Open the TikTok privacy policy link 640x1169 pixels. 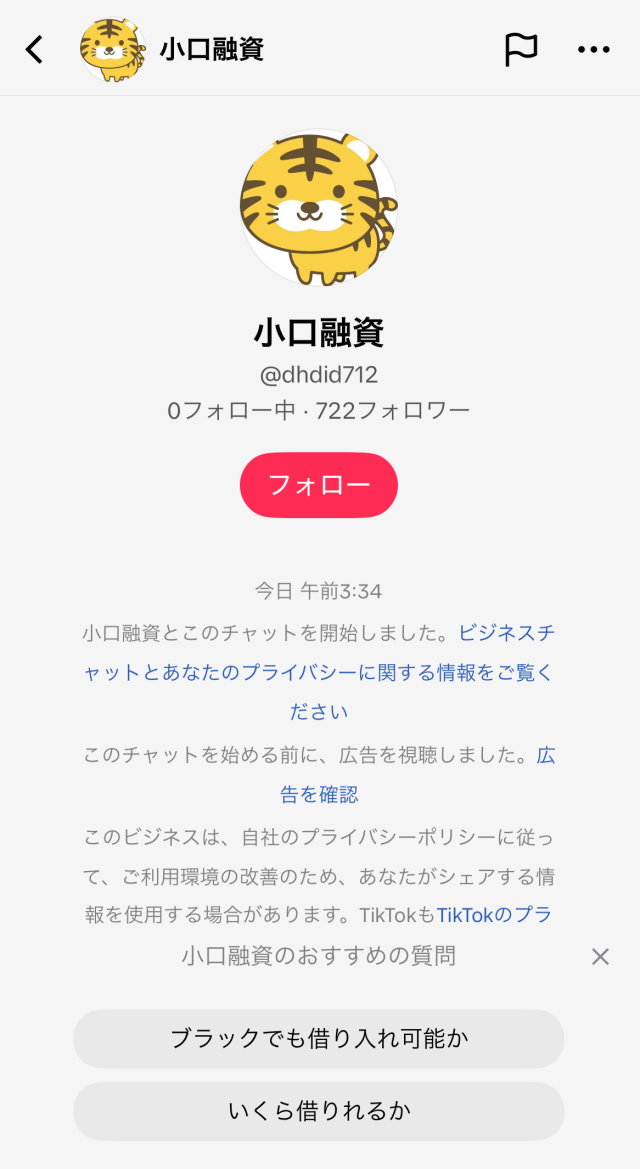coord(494,914)
